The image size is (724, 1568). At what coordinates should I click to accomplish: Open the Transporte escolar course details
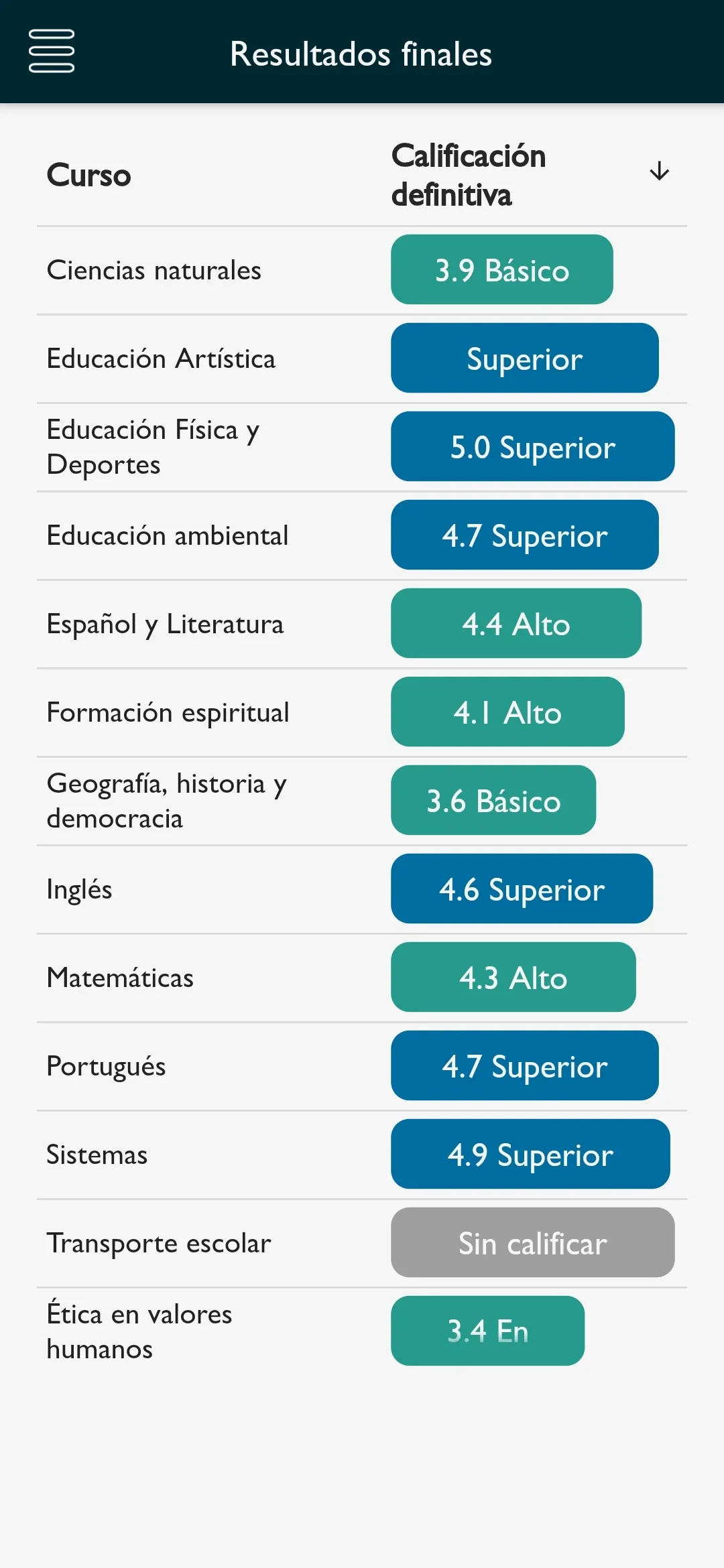coord(158,1243)
